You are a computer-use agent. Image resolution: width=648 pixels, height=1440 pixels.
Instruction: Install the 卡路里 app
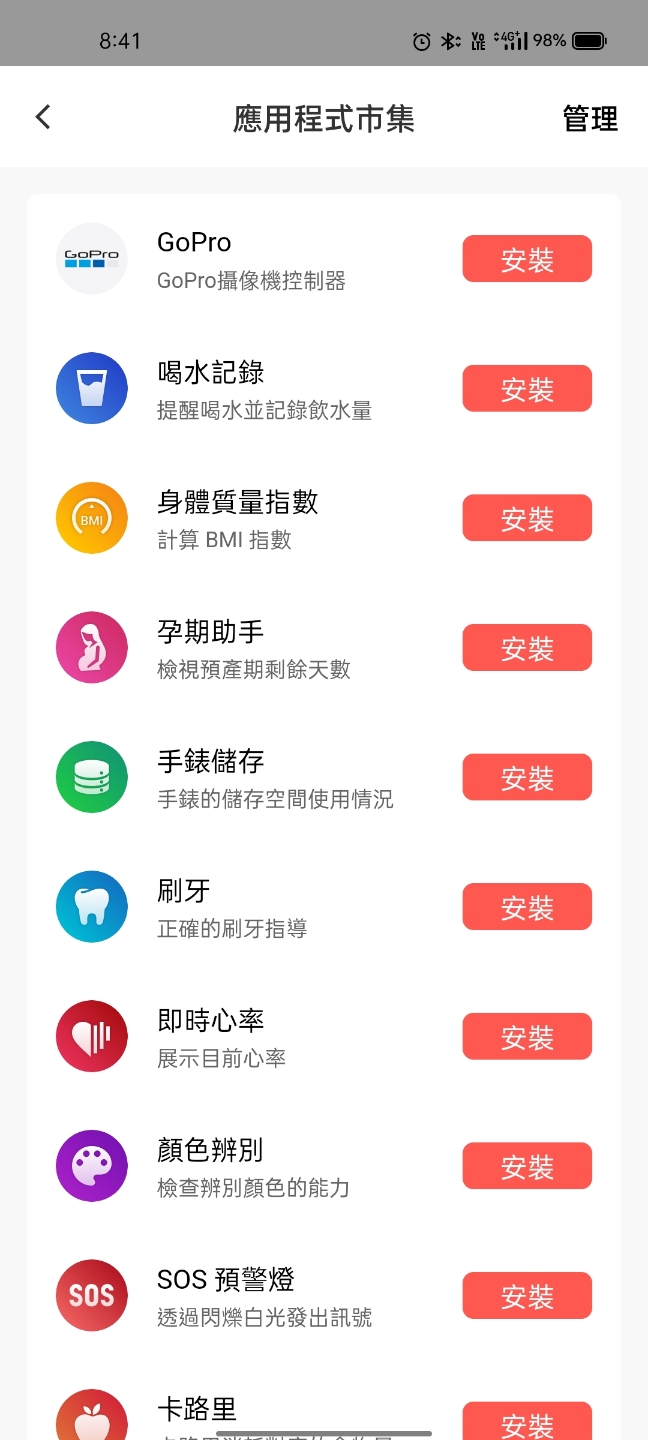point(527,1421)
